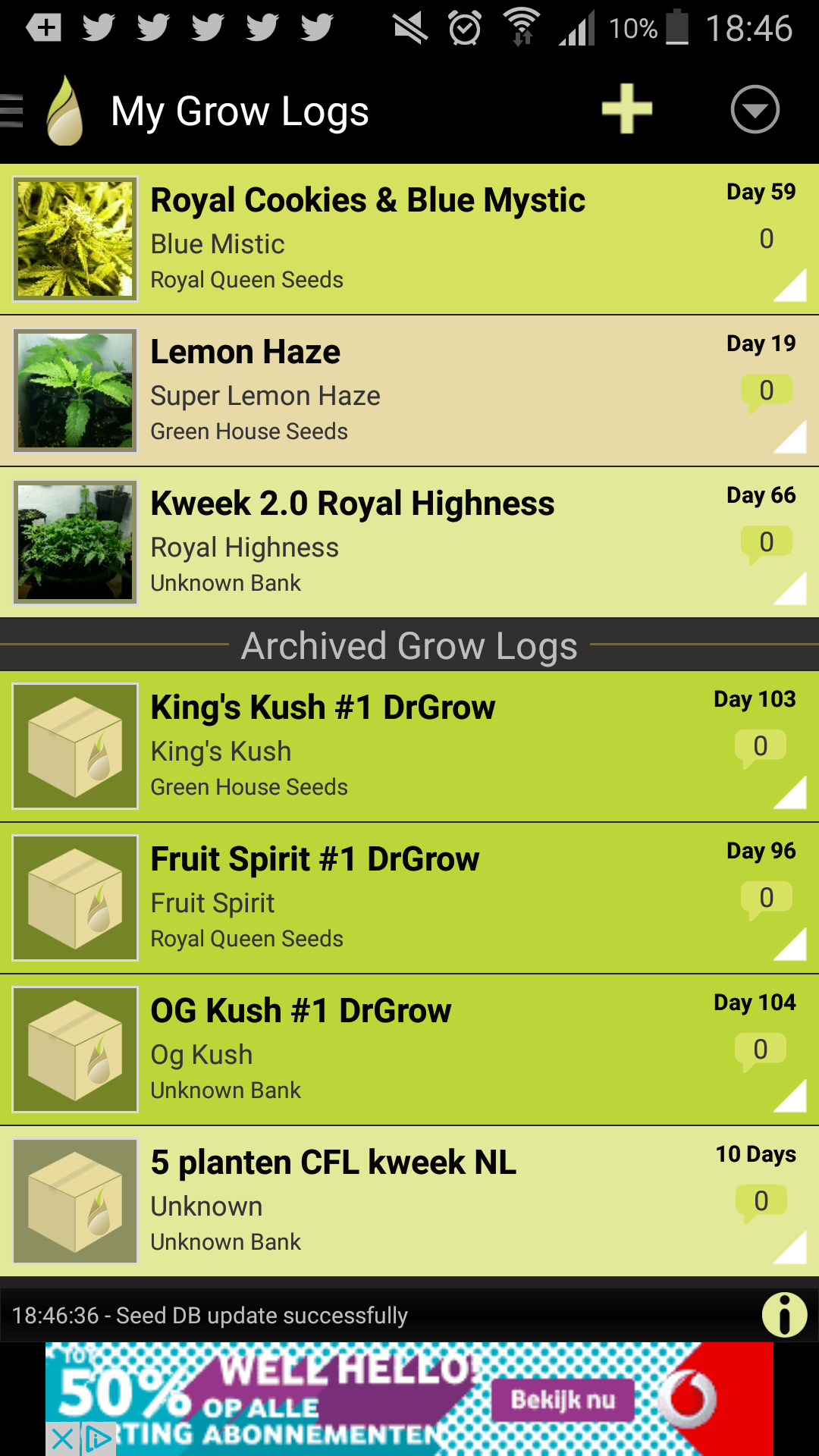Open archived King's Kush #1 DrGrow log
The width and height of the screenshot is (819, 1456).
(368, 746)
